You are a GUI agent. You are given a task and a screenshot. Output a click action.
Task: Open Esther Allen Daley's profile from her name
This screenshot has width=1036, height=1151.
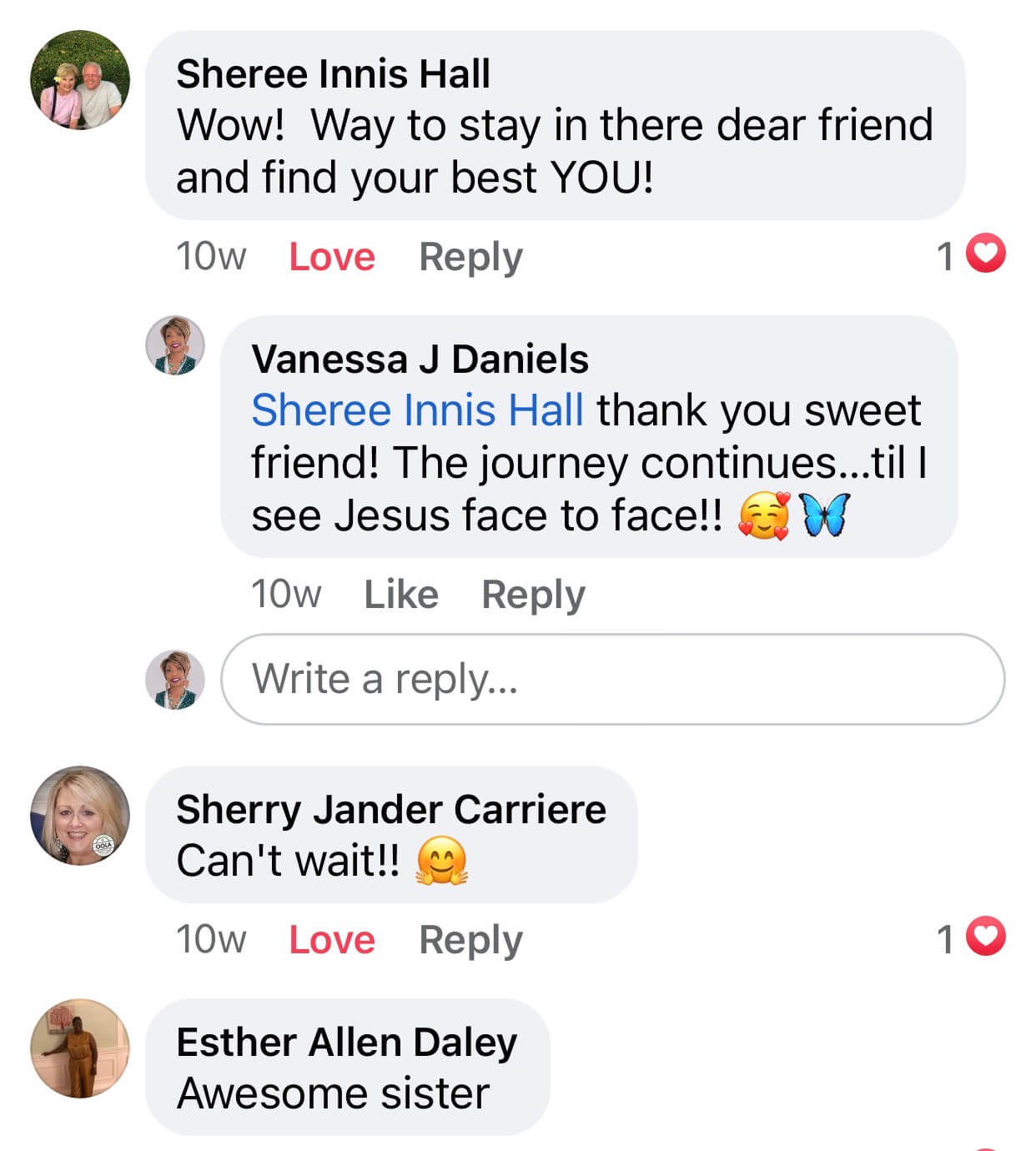point(346,1043)
